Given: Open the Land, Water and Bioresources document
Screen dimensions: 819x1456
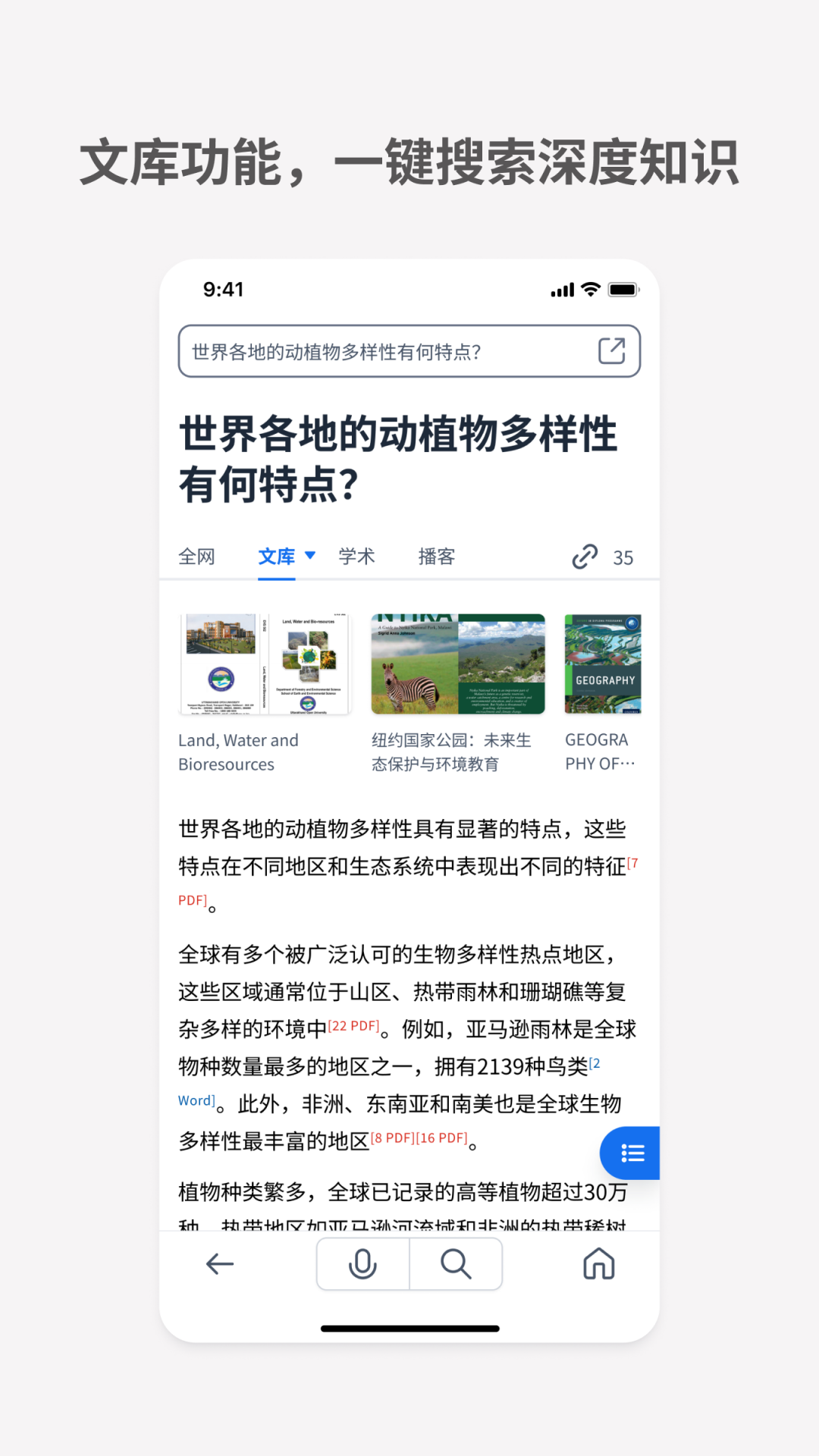Looking at the screenshot, I should (x=265, y=664).
